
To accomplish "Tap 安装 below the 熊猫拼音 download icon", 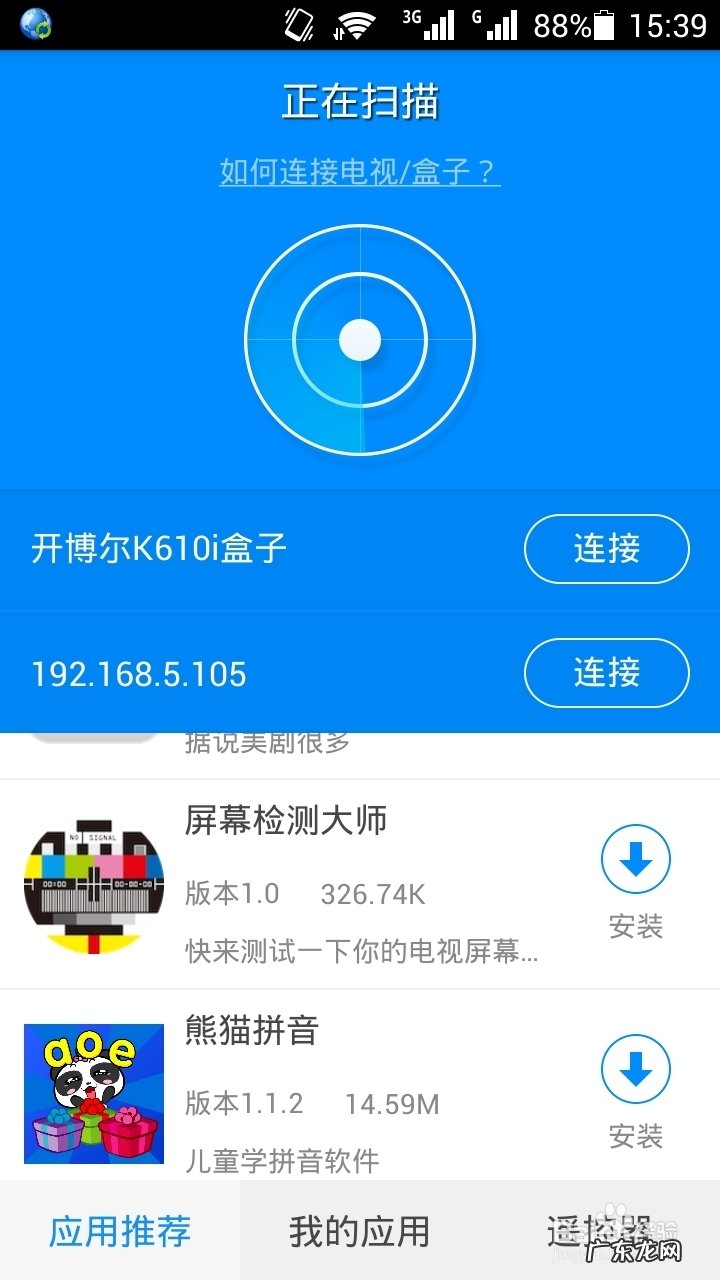I will coord(638,1137).
